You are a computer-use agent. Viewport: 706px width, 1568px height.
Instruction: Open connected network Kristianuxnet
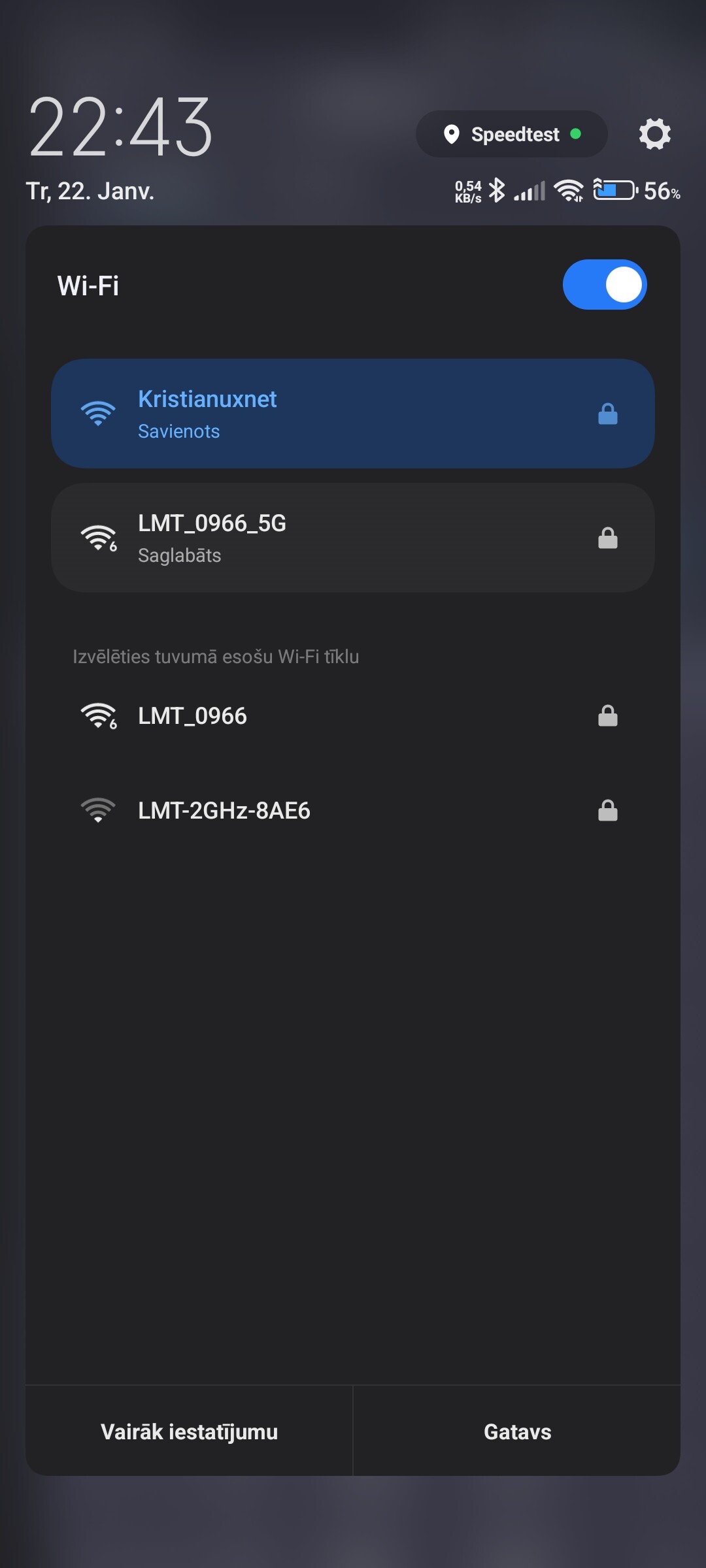353,414
